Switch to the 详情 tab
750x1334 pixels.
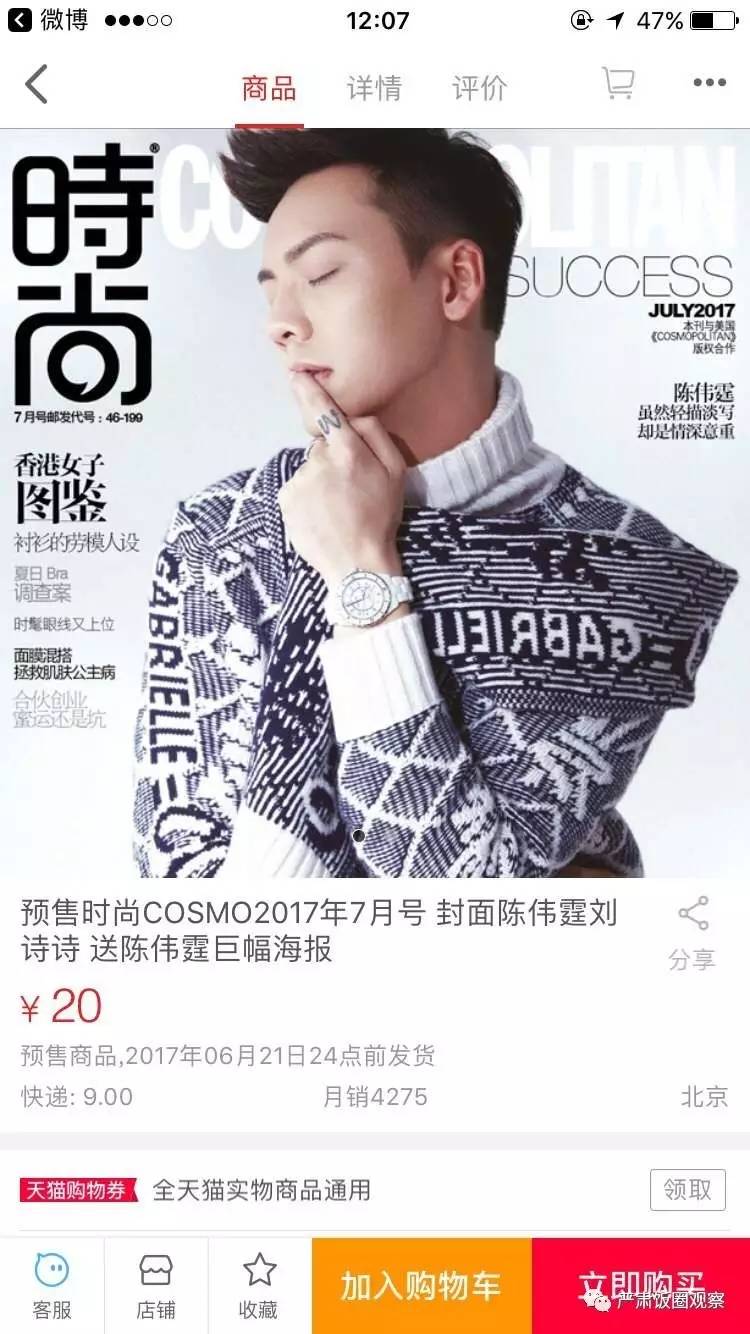pos(374,88)
